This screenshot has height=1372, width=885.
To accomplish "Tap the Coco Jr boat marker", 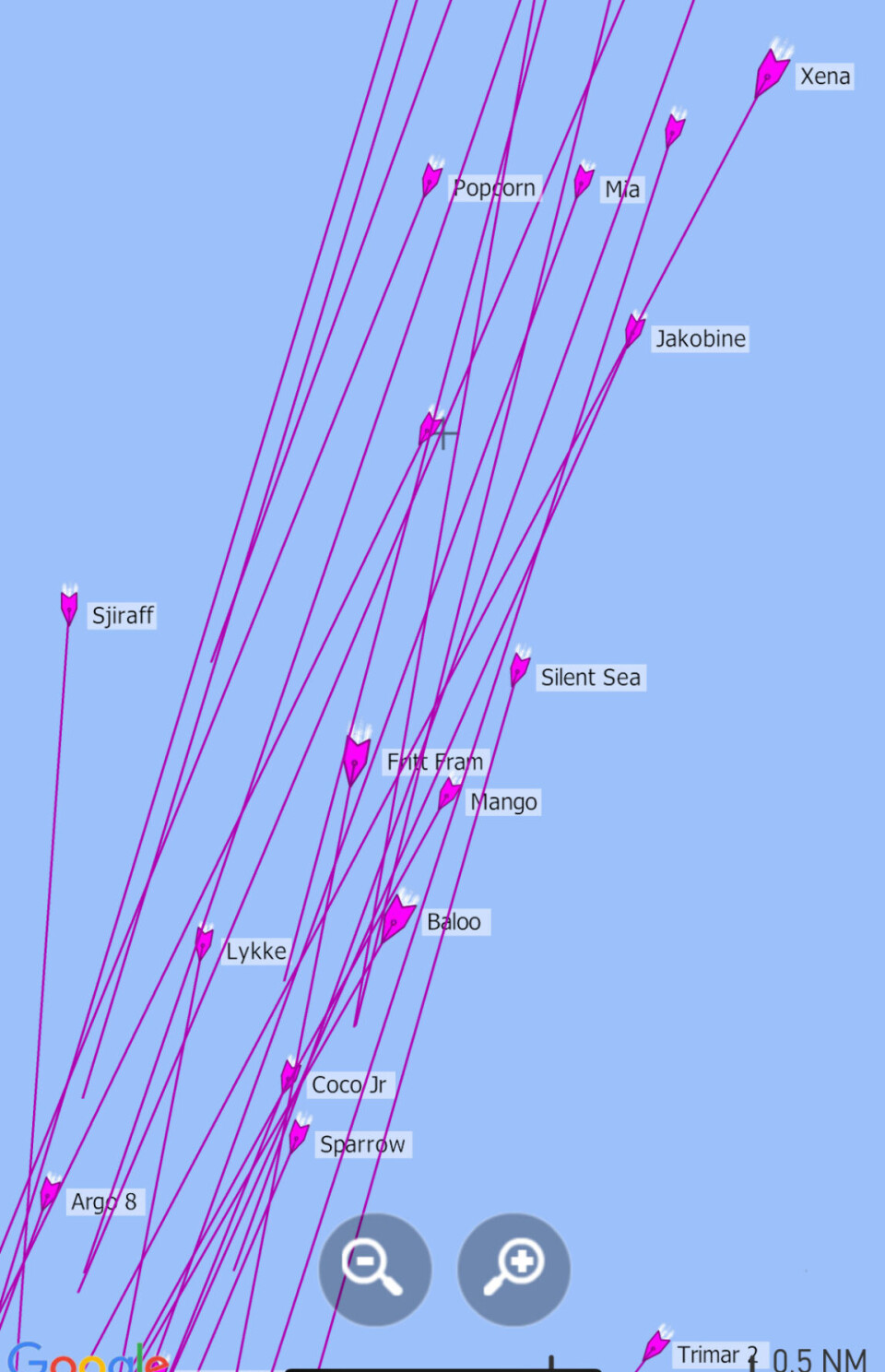I will (x=289, y=1075).
